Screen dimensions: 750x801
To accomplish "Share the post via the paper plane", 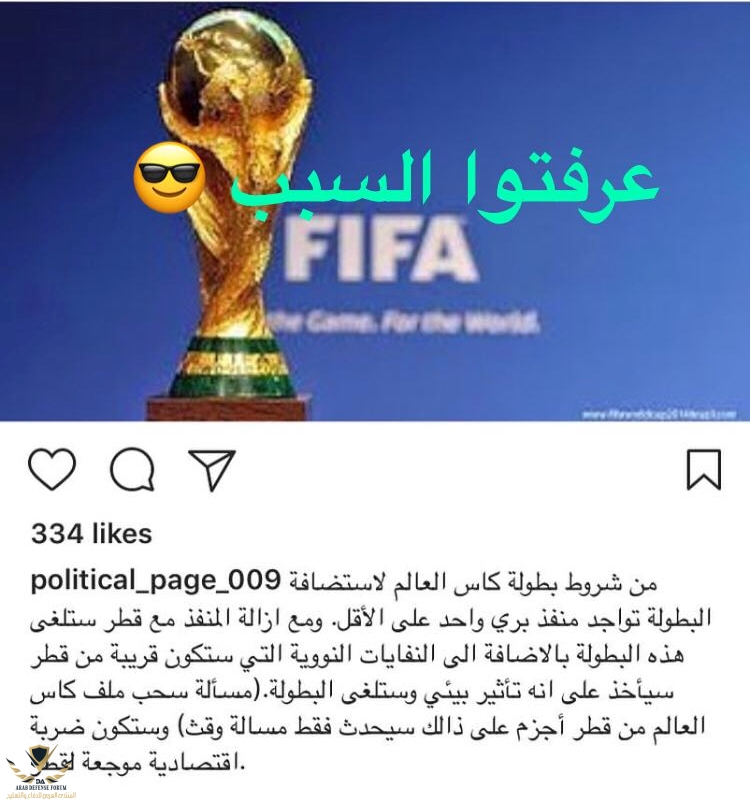I will pos(210,469).
